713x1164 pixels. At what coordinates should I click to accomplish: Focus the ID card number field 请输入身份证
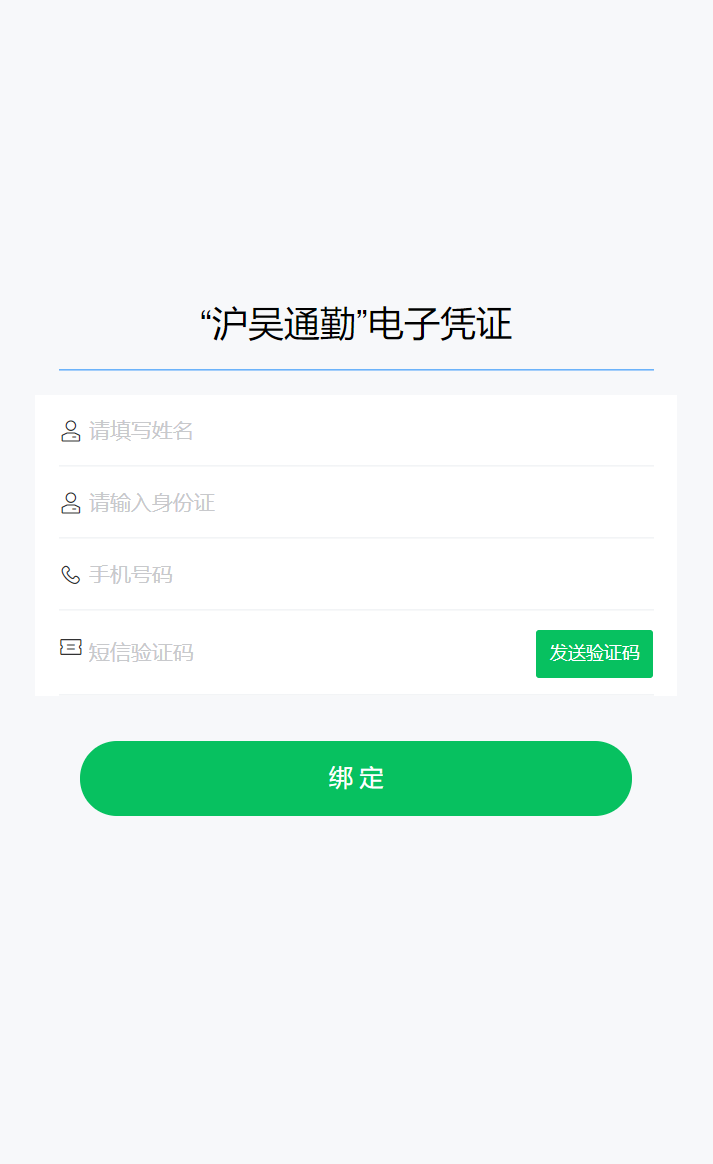click(x=360, y=503)
